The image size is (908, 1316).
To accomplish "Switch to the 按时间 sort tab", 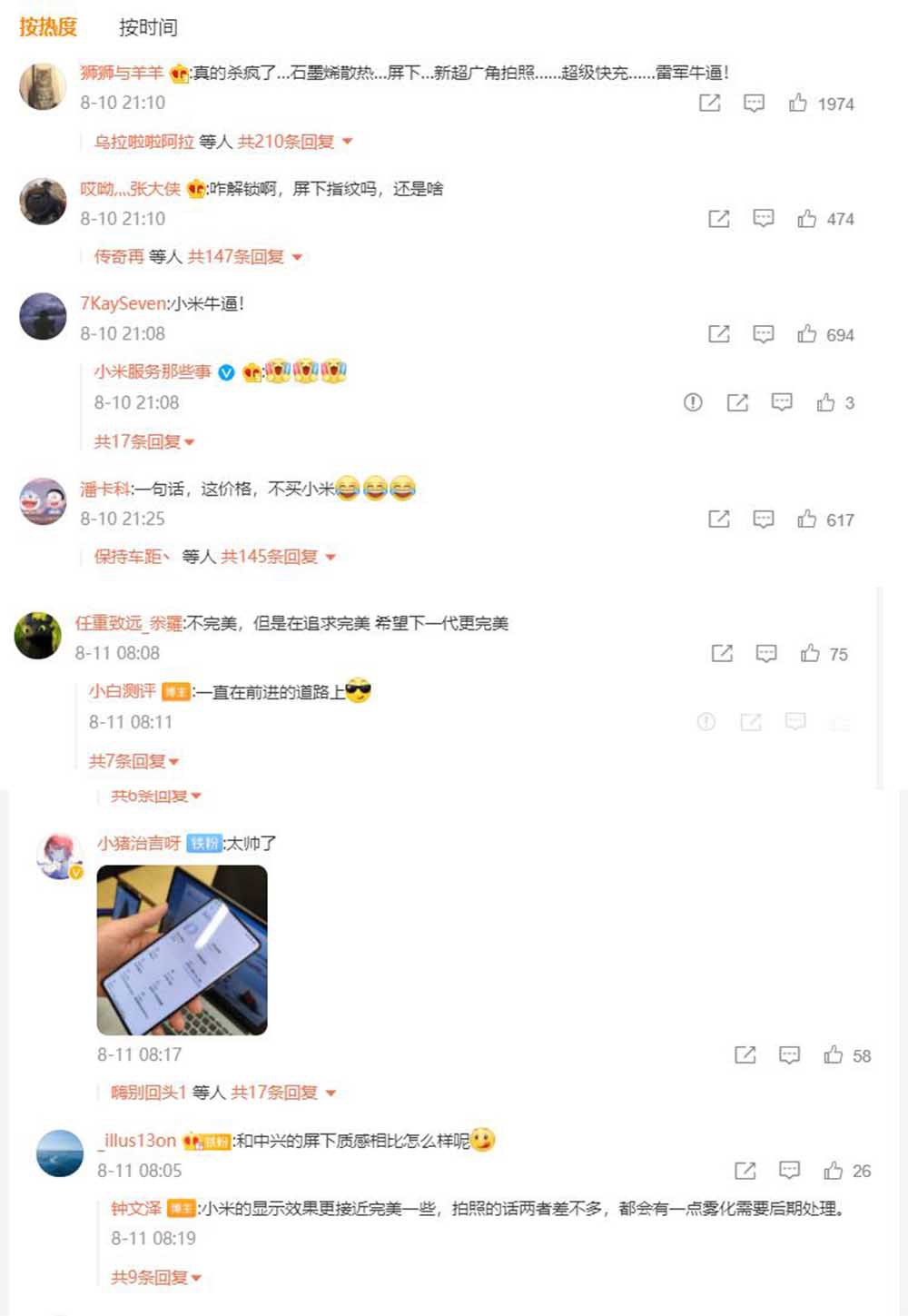I will coord(148,27).
